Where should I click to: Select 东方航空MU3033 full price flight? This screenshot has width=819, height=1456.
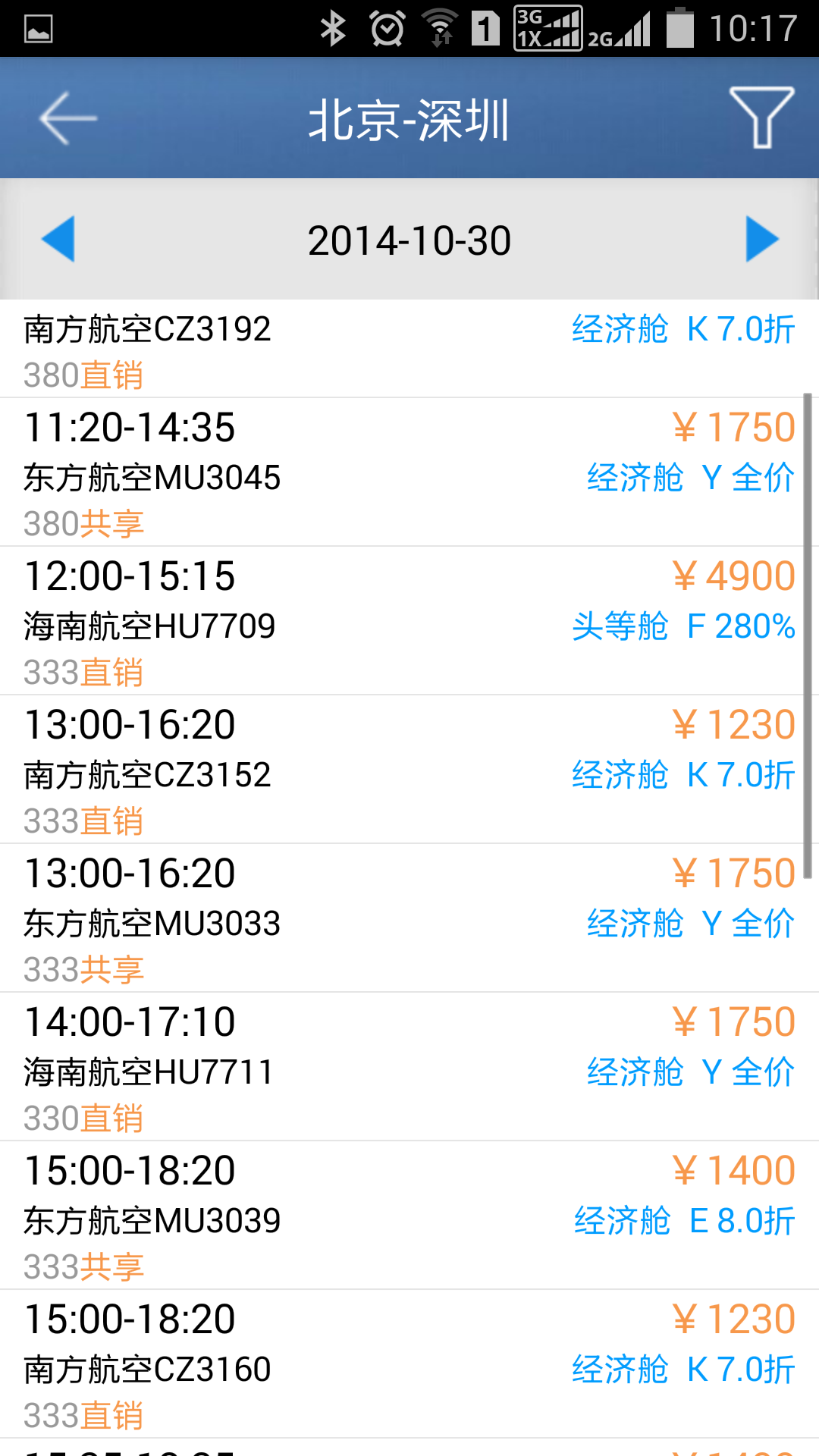409,918
